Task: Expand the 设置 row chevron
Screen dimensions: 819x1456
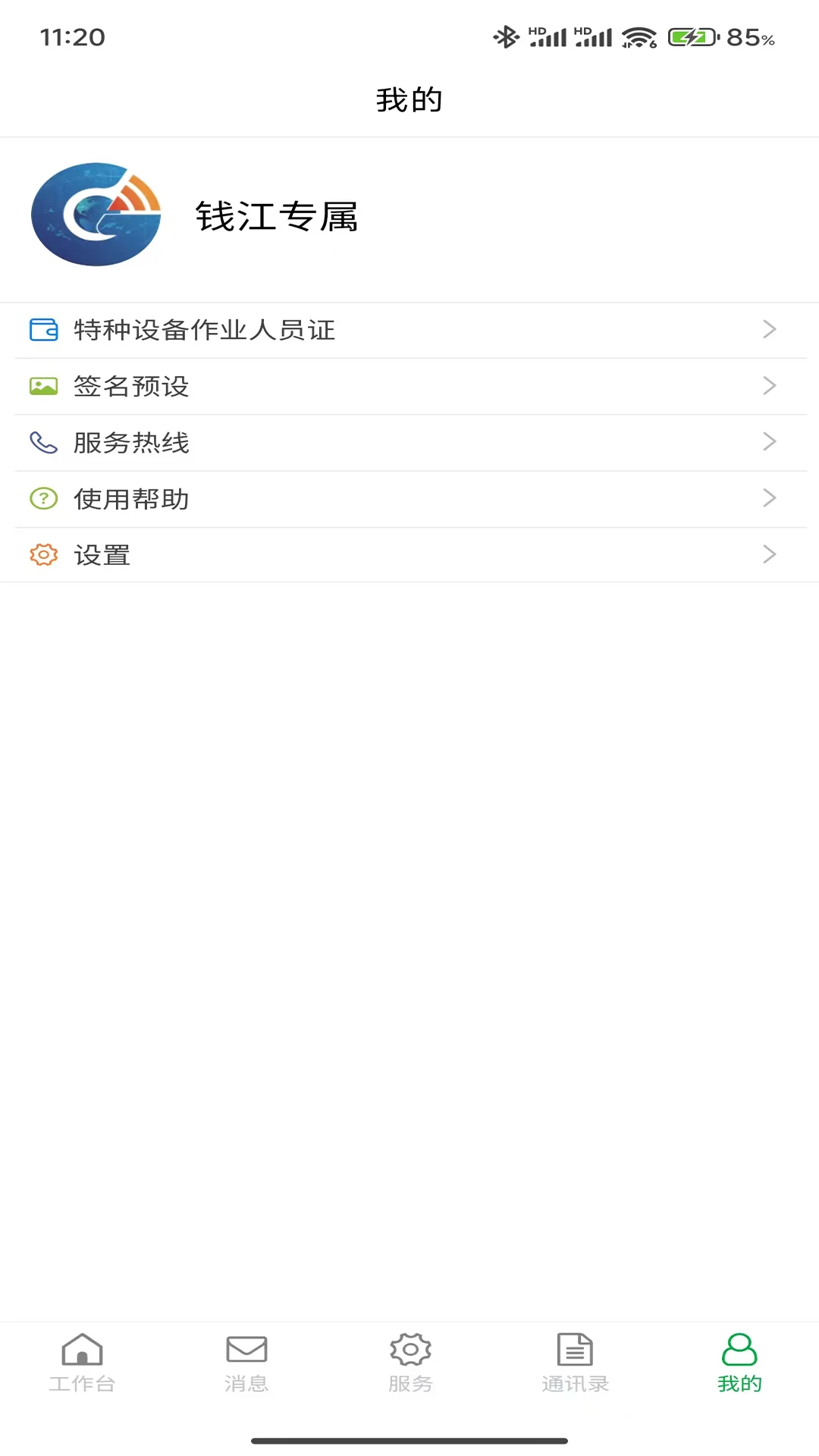Action: (x=770, y=554)
